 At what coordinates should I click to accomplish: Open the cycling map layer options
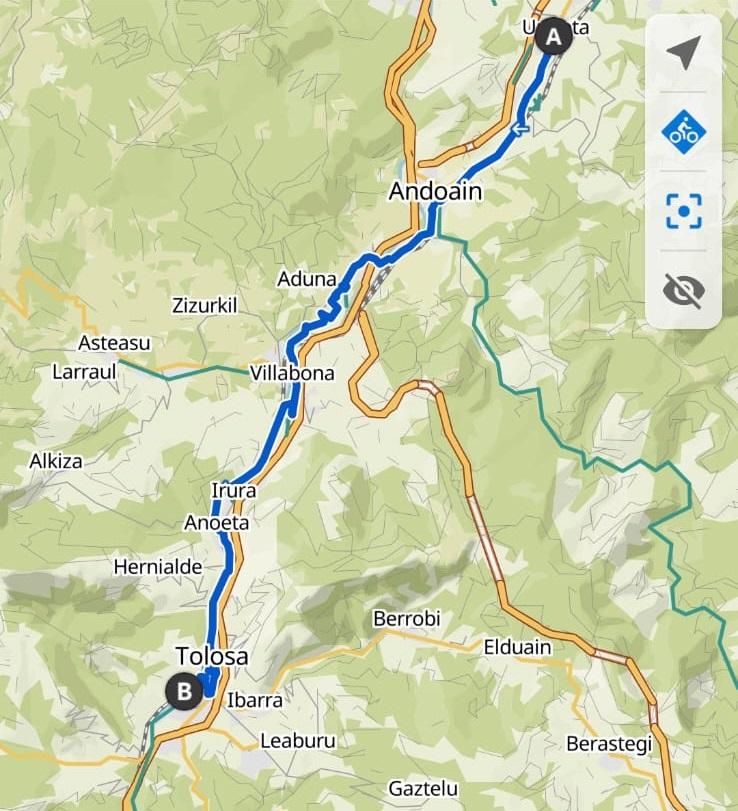(x=684, y=132)
